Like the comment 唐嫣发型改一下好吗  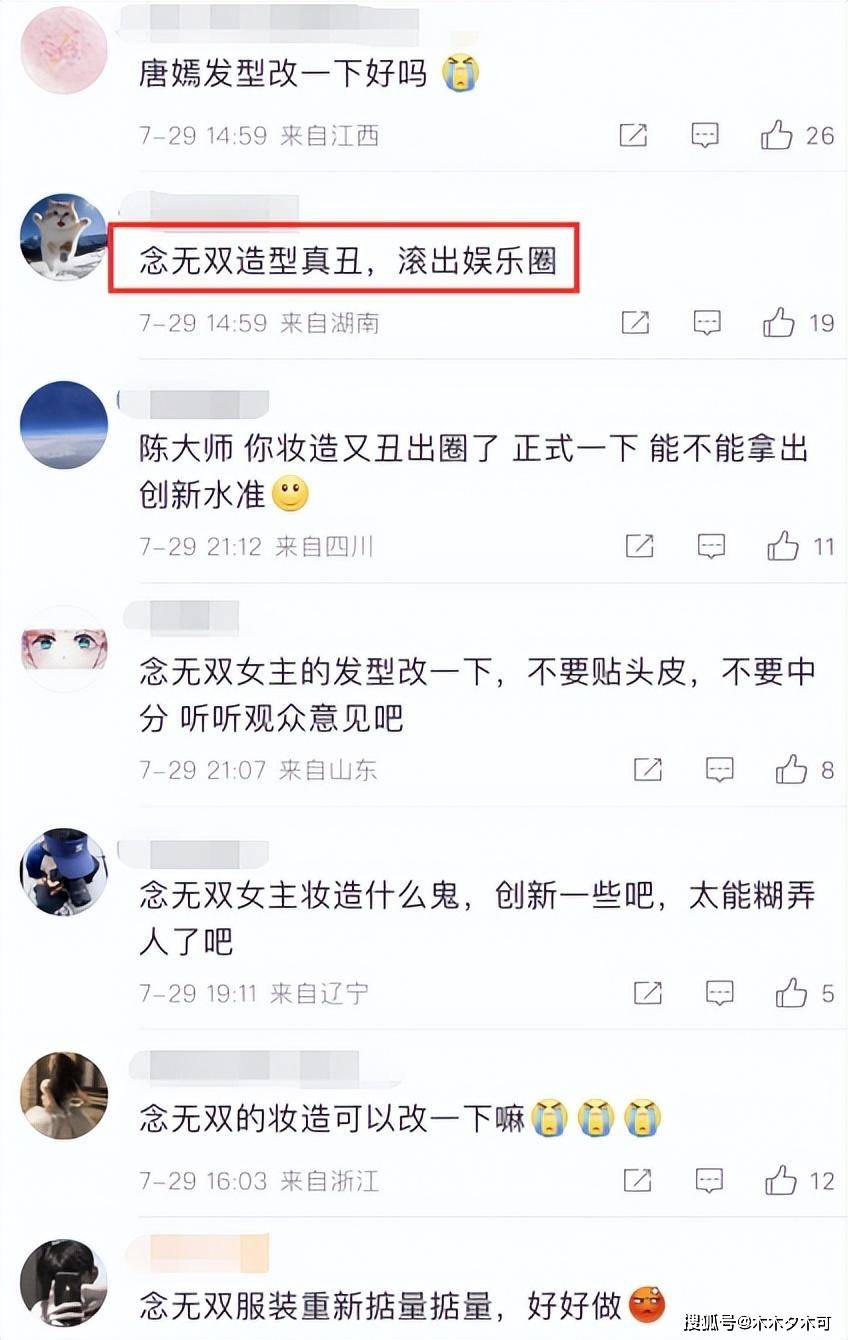click(777, 134)
